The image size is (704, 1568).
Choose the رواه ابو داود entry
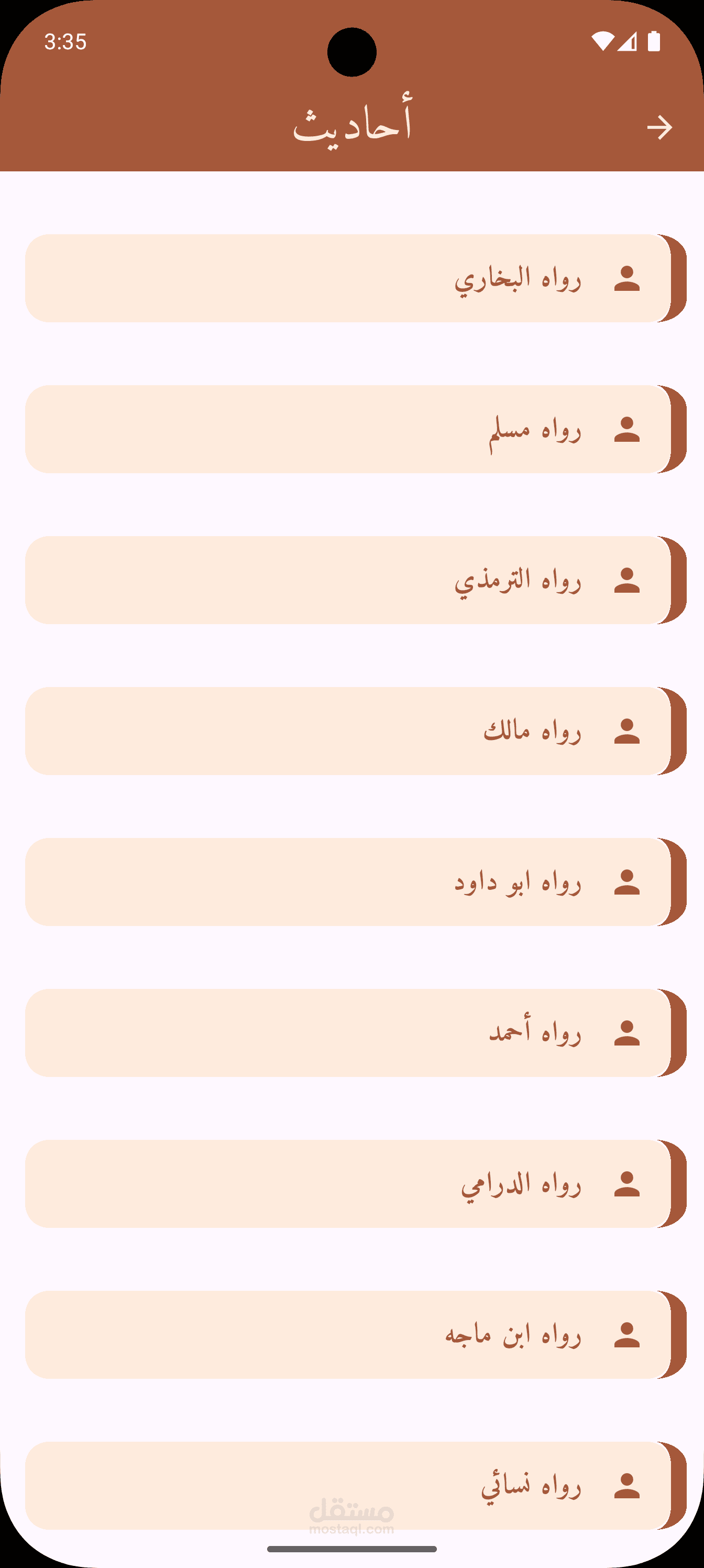point(355,882)
